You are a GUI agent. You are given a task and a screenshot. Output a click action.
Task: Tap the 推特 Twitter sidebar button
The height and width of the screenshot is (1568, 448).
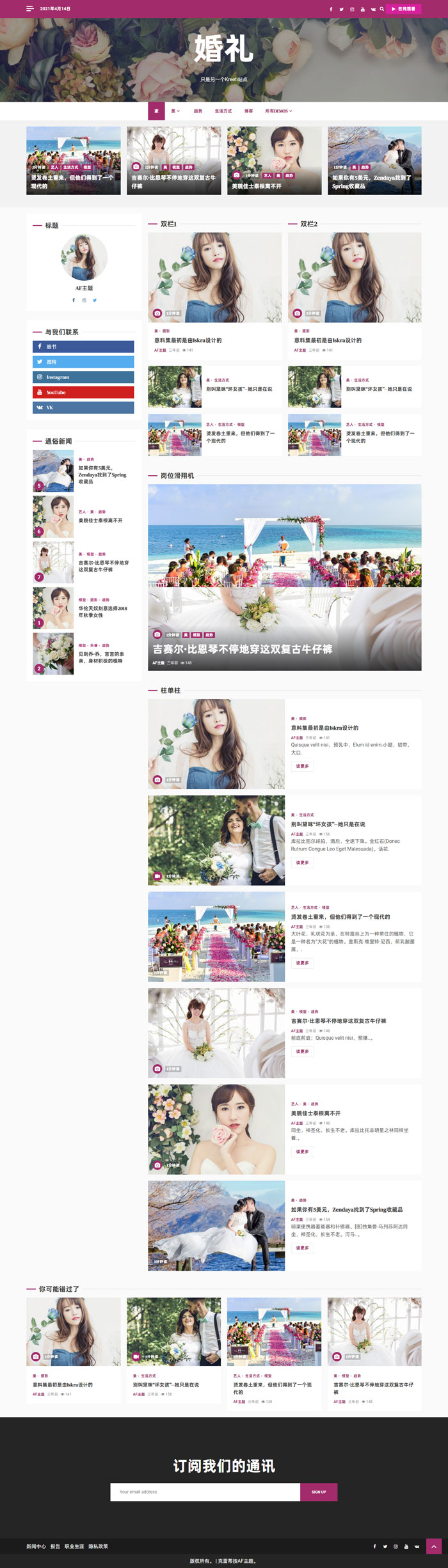click(83, 362)
